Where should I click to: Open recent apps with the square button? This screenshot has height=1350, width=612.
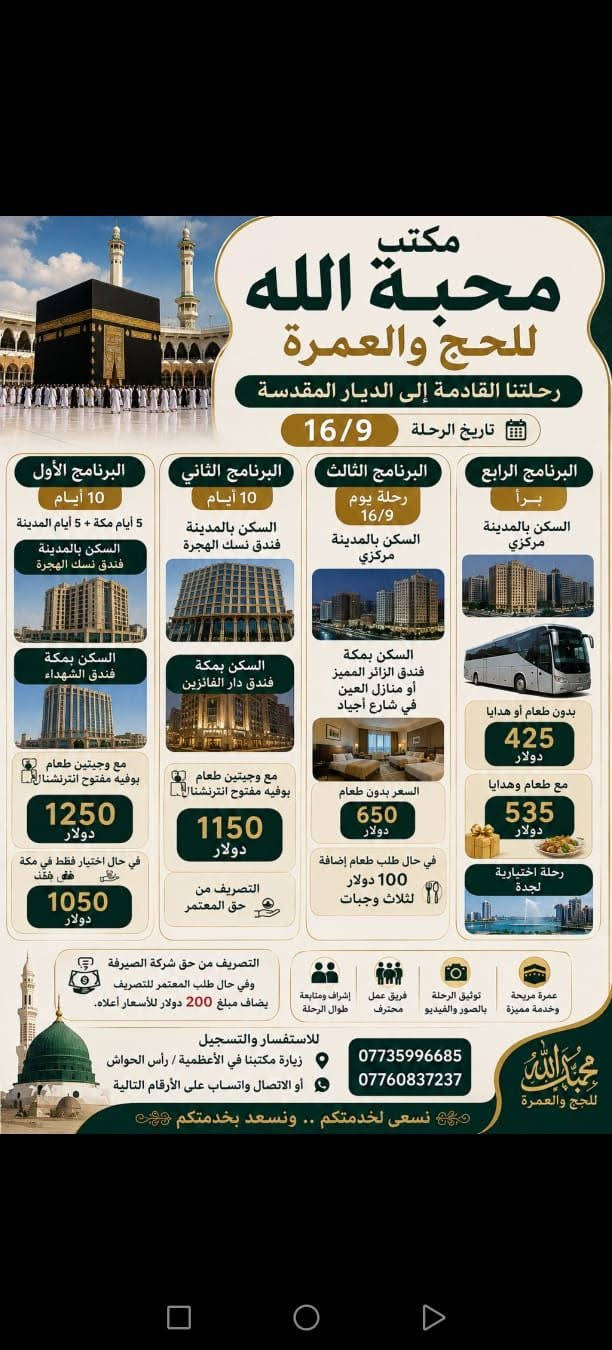[179, 1317]
